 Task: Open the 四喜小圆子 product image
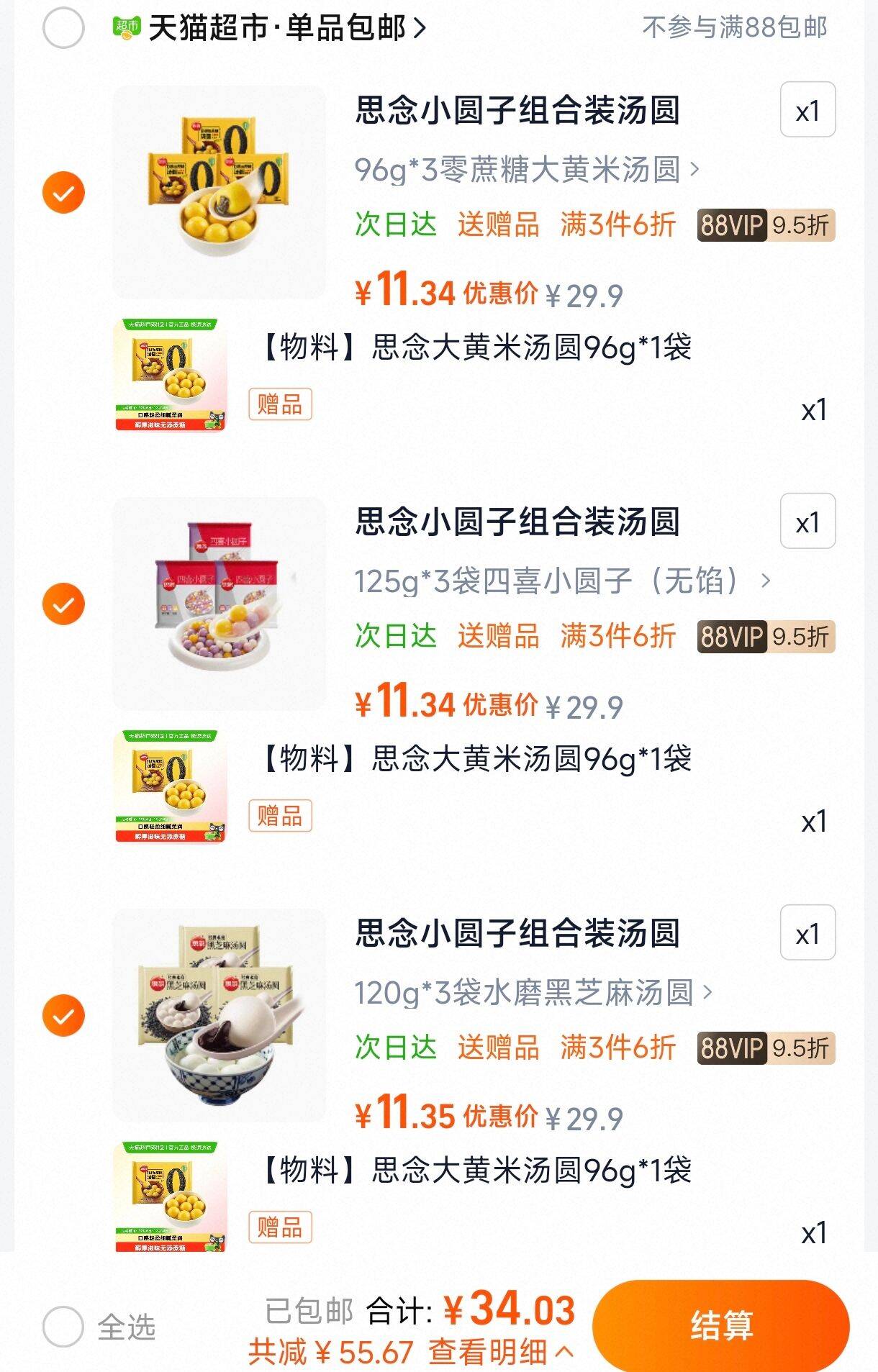[219, 604]
